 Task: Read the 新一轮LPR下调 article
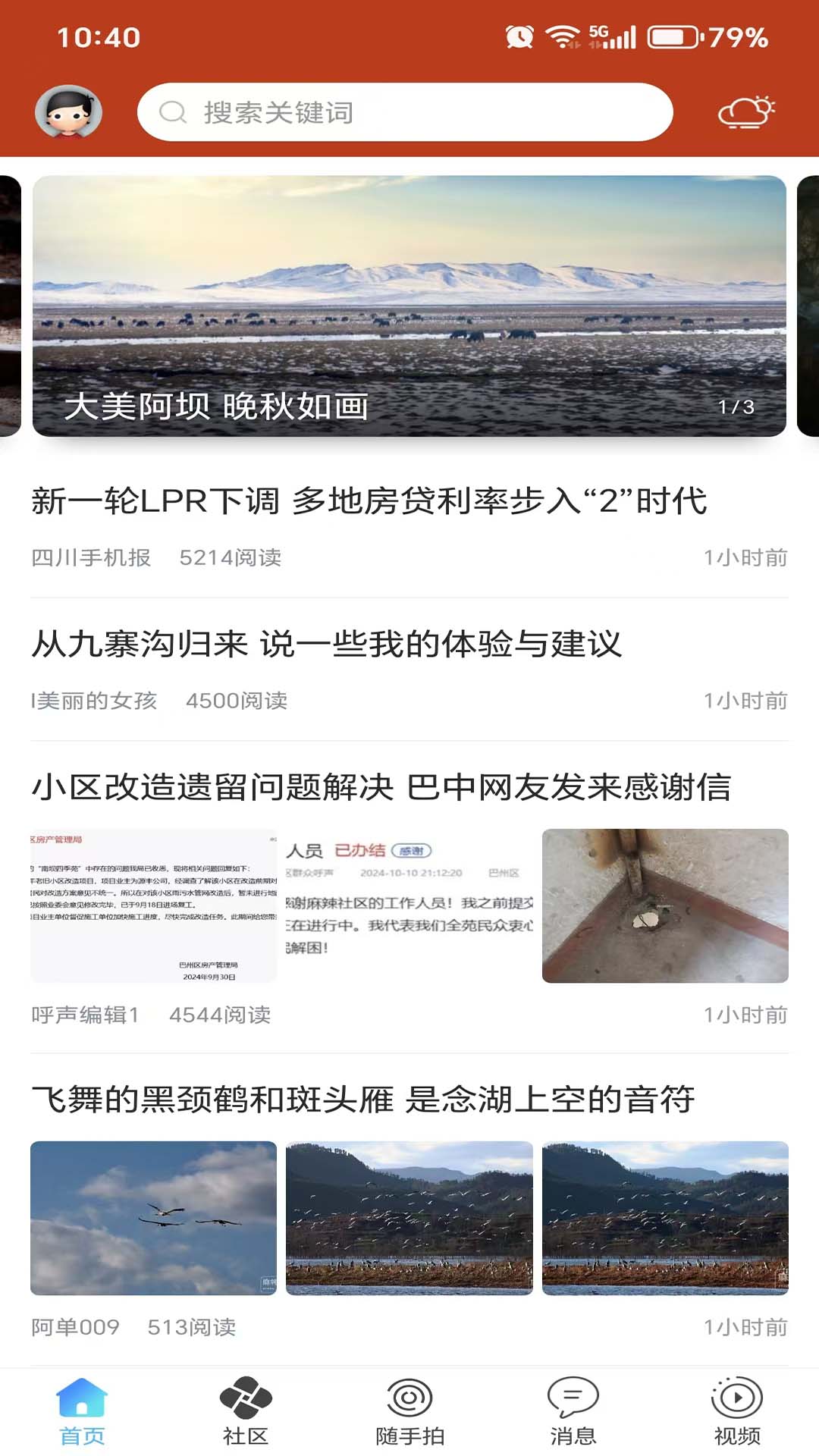pyautogui.click(x=369, y=501)
